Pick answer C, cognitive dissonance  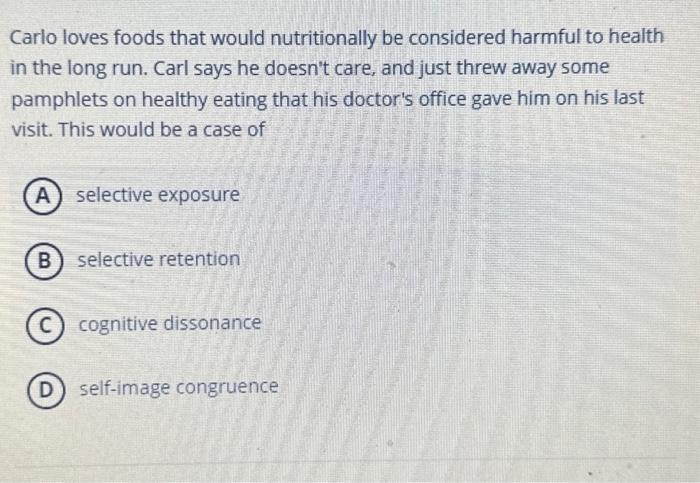[x=45, y=324]
